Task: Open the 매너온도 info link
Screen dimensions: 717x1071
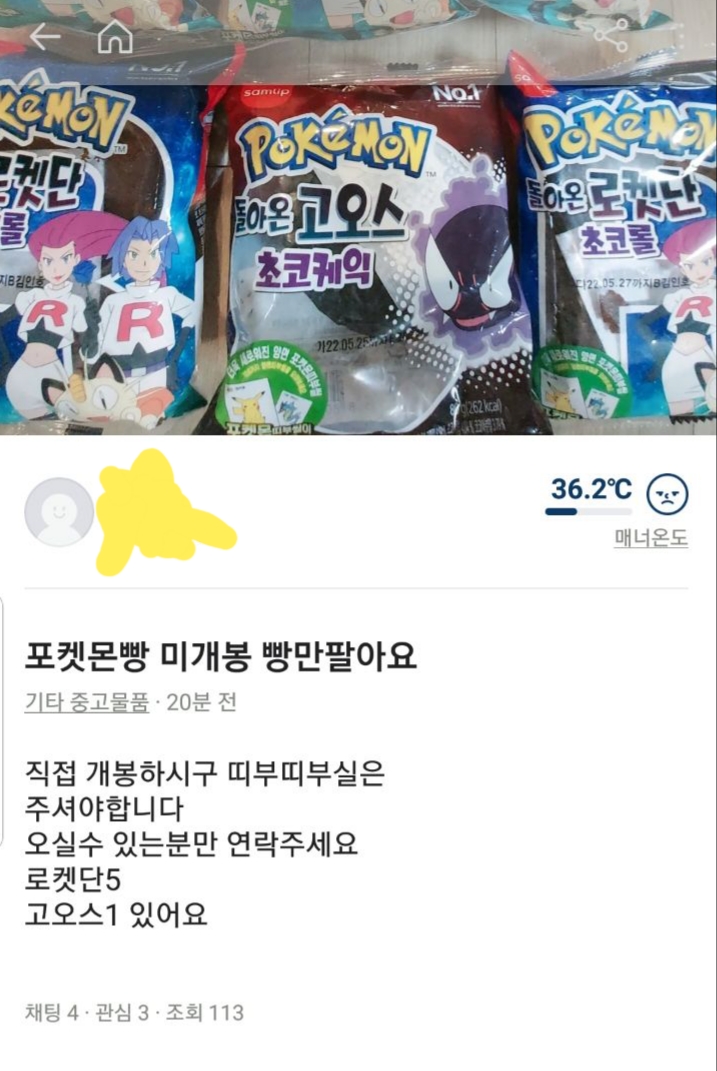Action: pyautogui.click(x=651, y=538)
